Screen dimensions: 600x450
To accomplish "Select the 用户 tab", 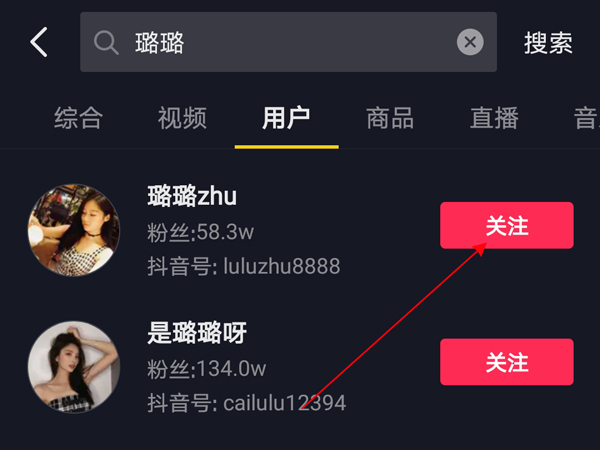I will [286, 118].
